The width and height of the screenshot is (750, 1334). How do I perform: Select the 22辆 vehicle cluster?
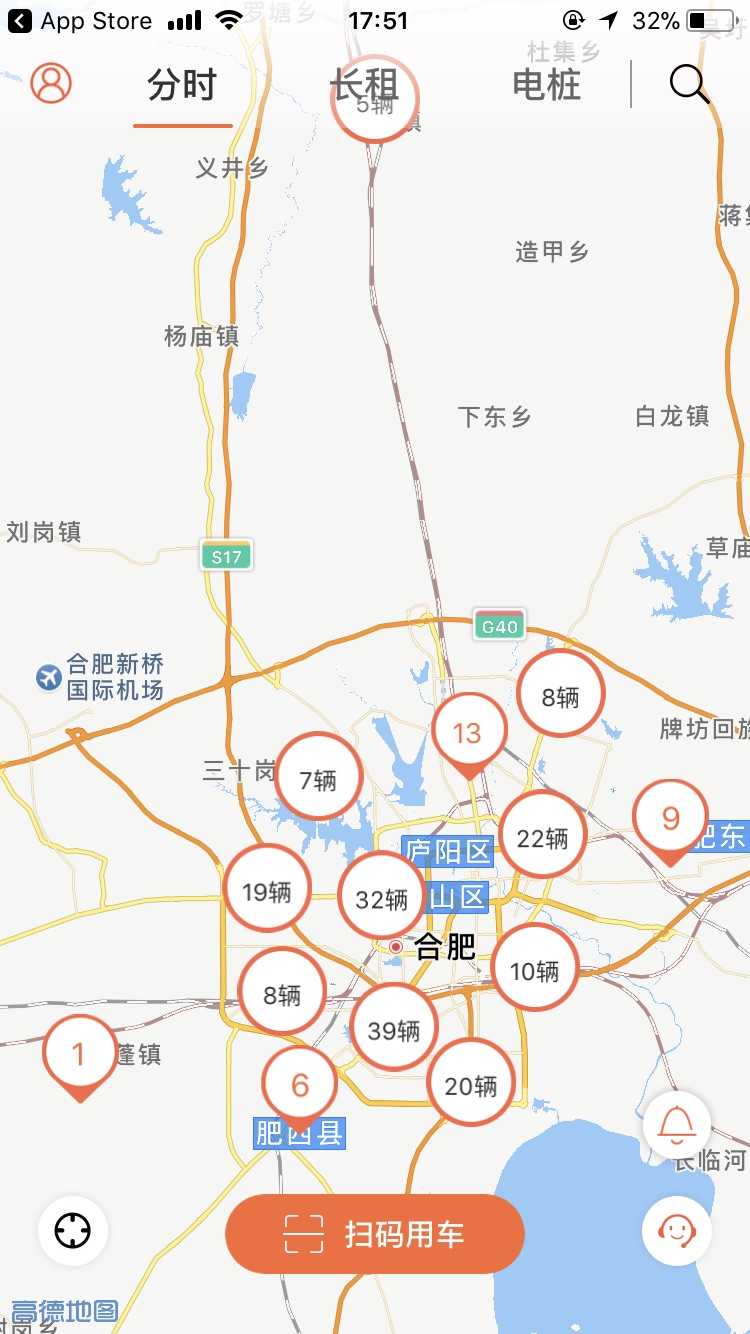(543, 838)
